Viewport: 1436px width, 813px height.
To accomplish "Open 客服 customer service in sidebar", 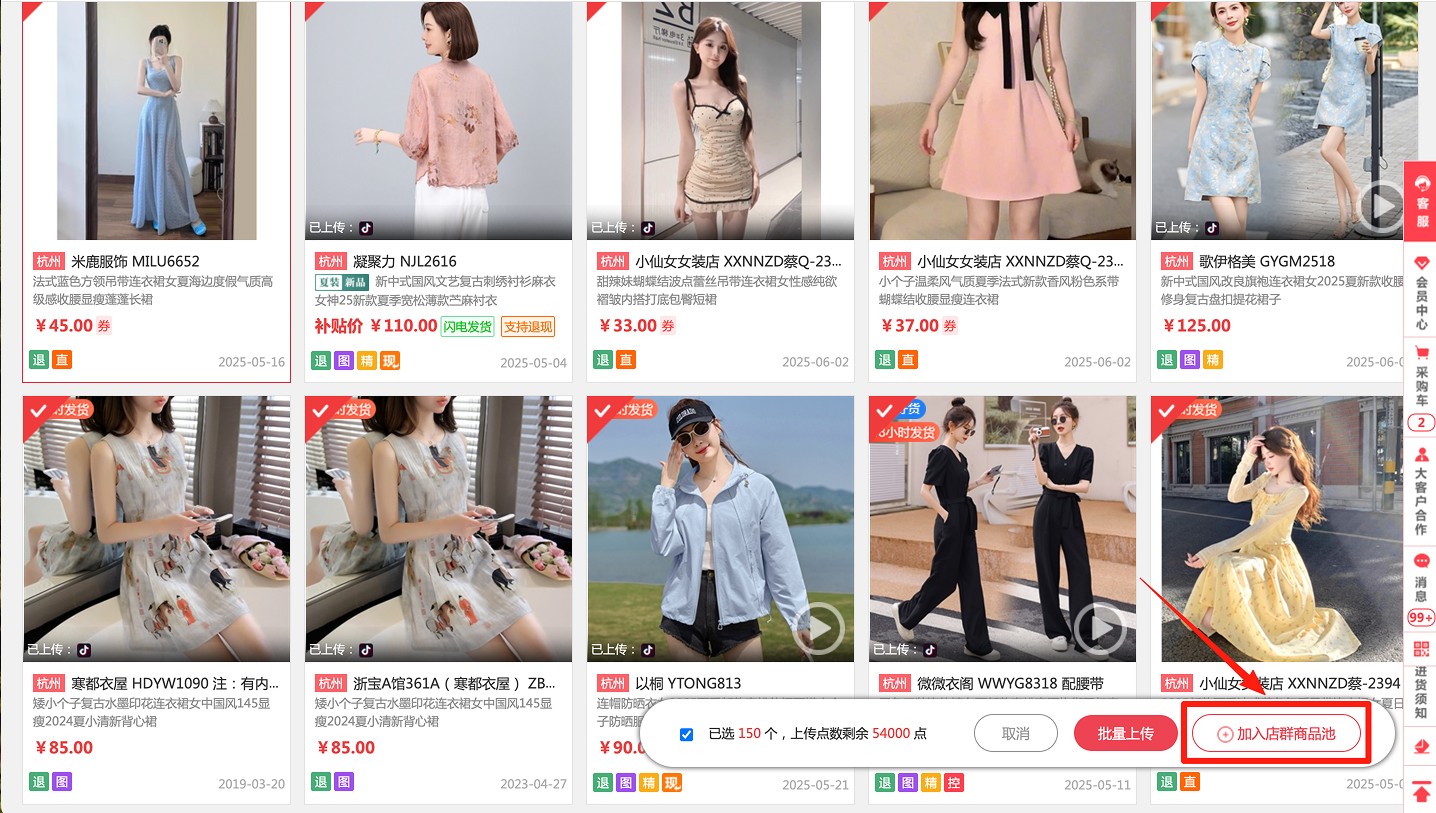I will point(1421,202).
